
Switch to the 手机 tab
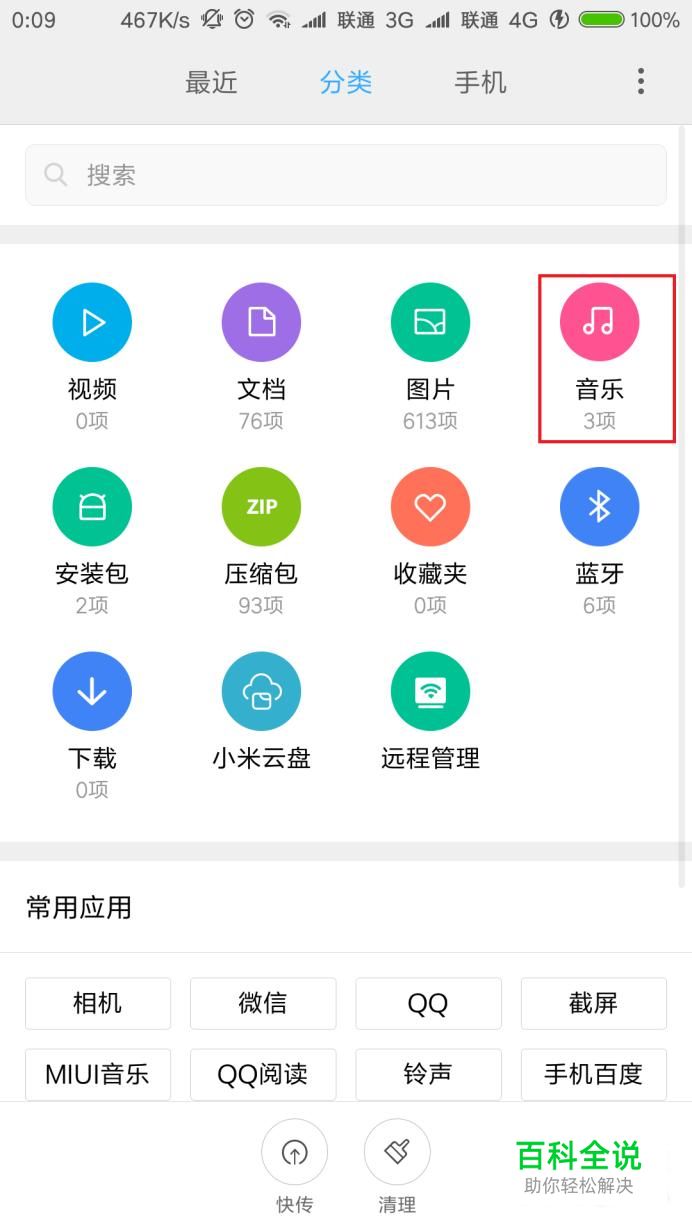(481, 82)
